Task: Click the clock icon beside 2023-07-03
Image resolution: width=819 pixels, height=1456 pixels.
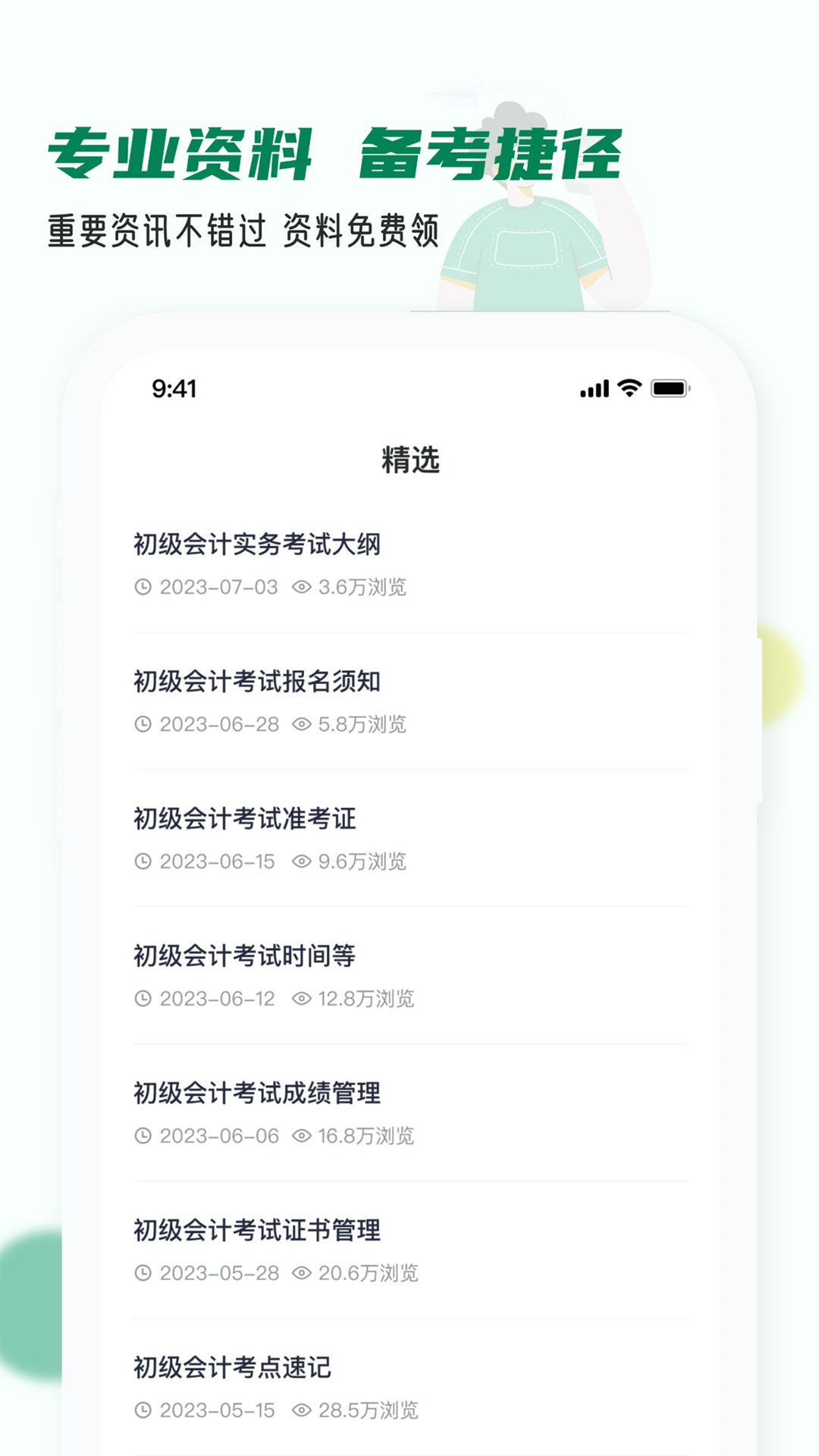Action: [x=144, y=588]
